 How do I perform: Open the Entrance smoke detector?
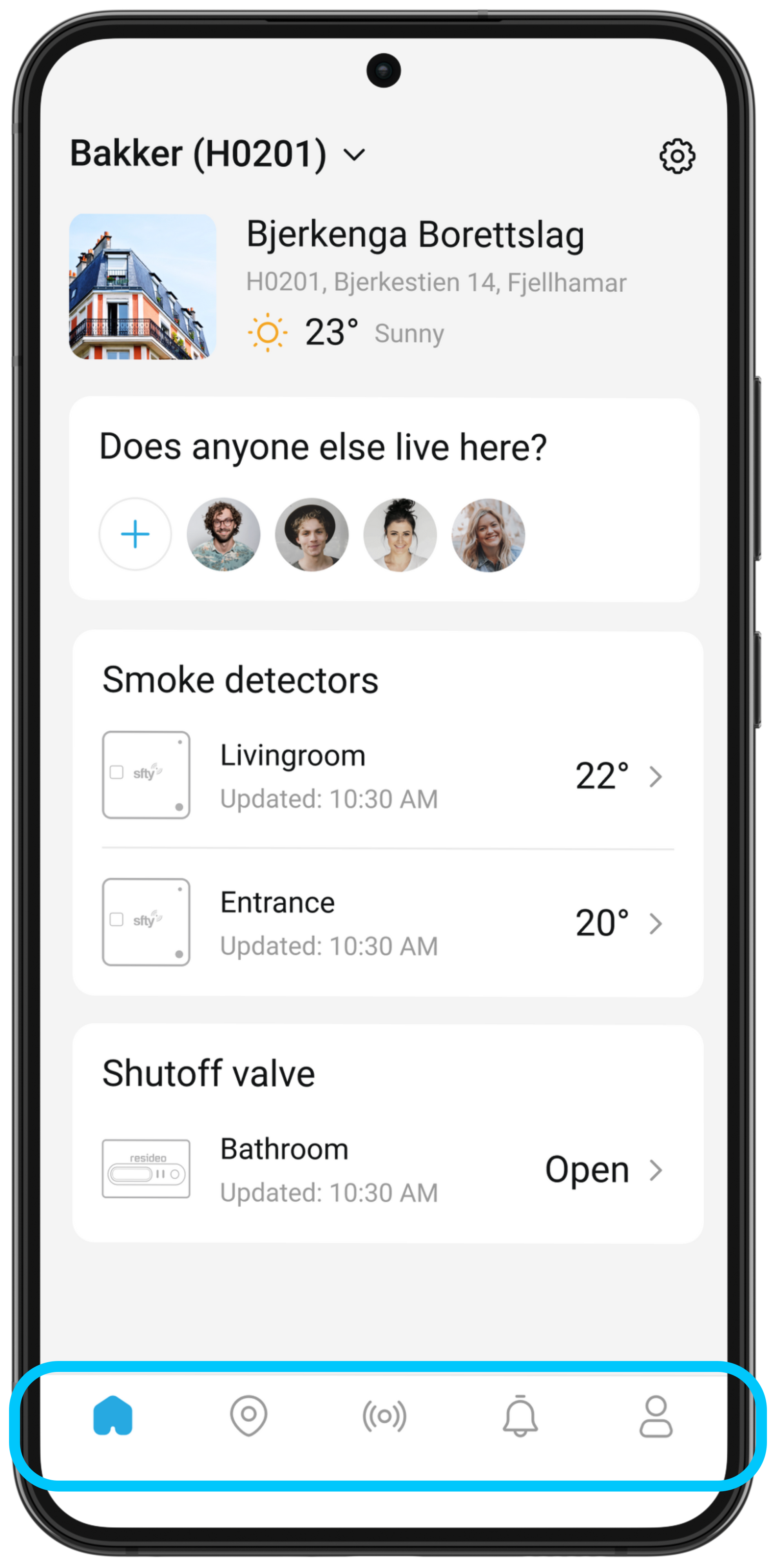click(387, 923)
